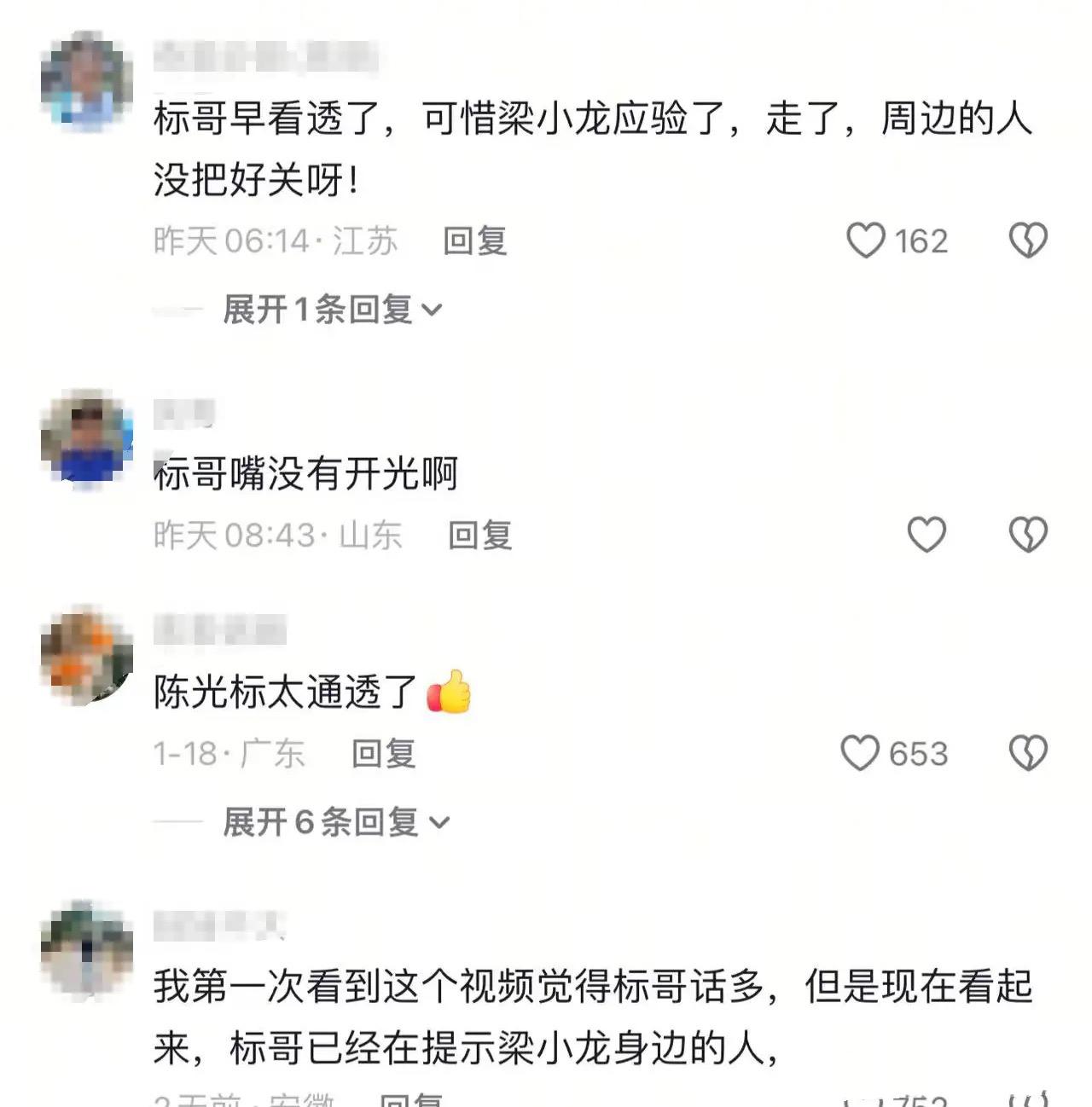Open the avatar of the Jiangsu commenter
Viewport: 1092px width, 1107px height.
pyautogui.click(x=86, y=81)
